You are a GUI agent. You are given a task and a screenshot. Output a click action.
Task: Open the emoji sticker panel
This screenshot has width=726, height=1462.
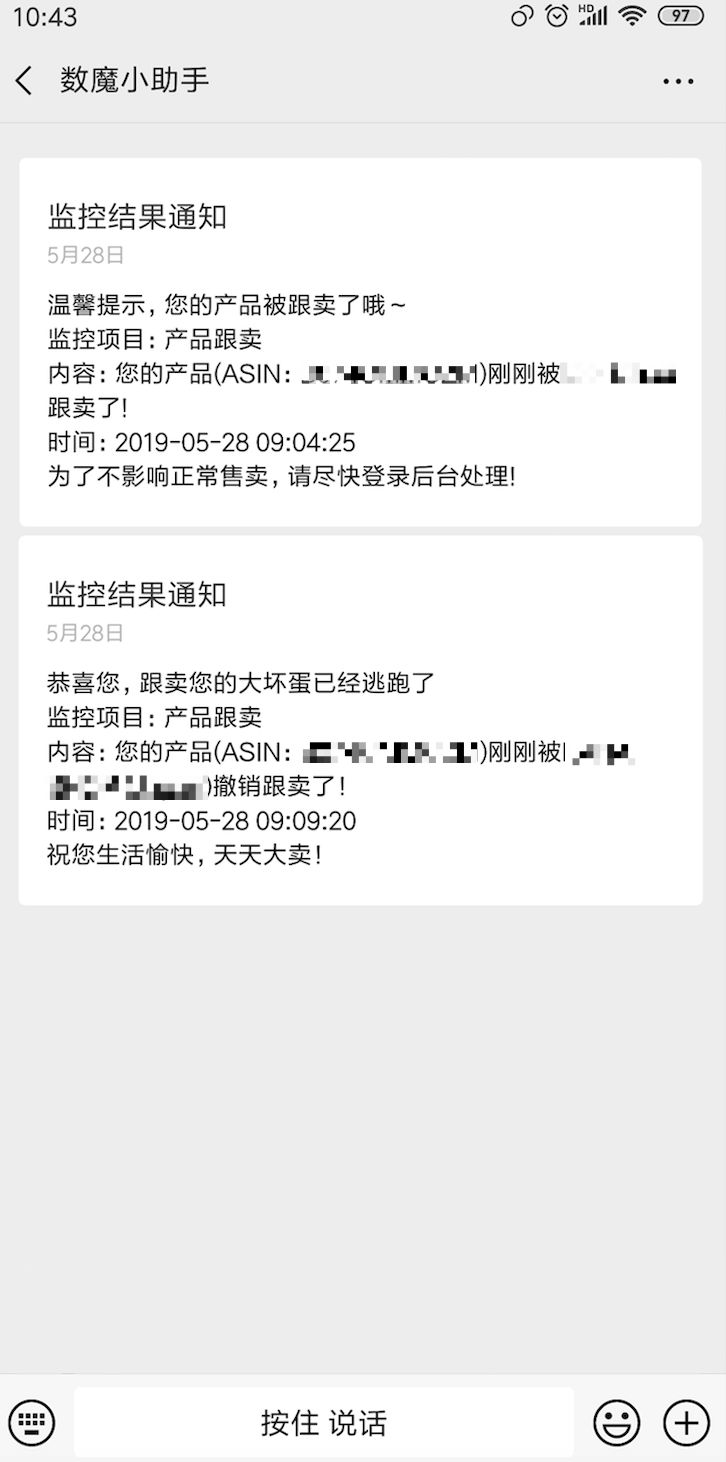click(x=616, y=1422)
